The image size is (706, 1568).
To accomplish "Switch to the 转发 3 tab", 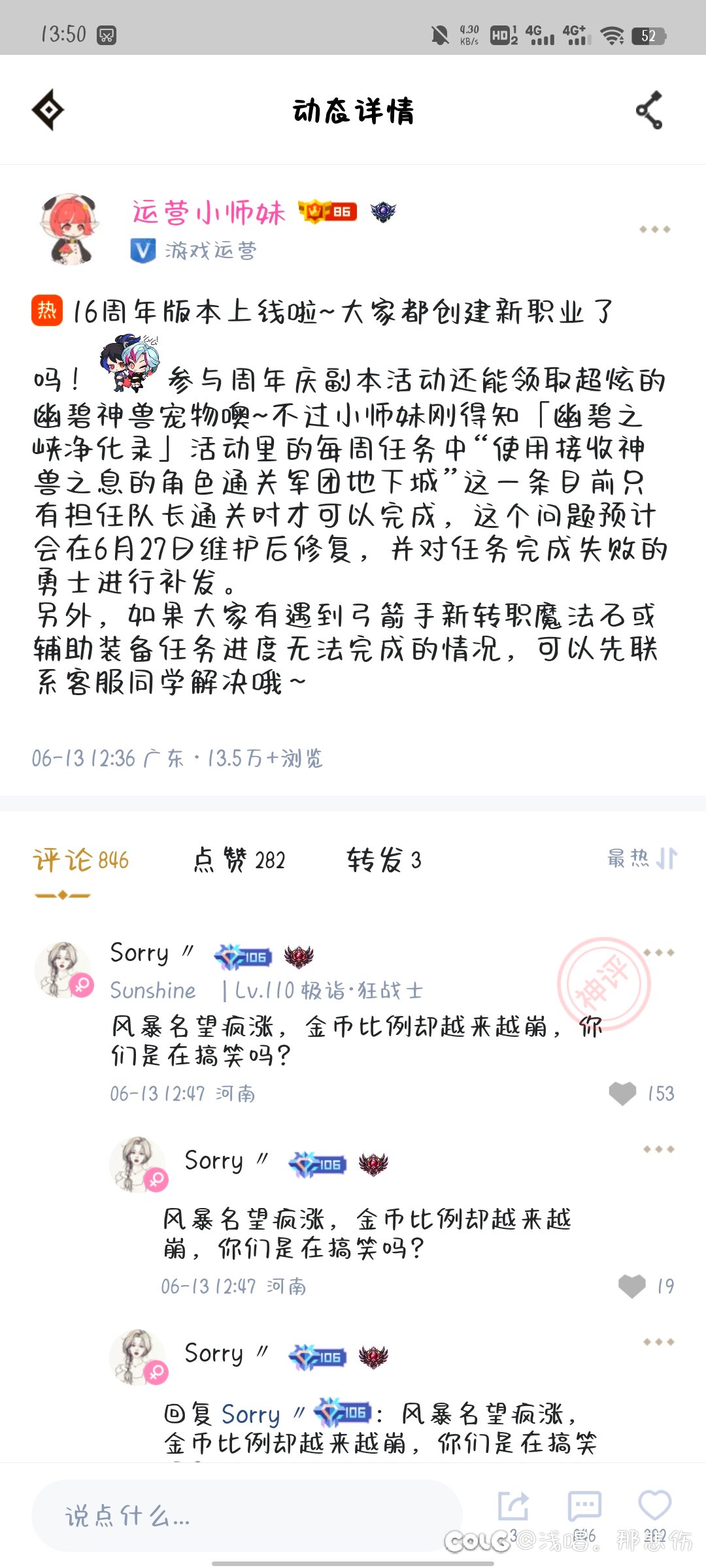I will point(384,860).
